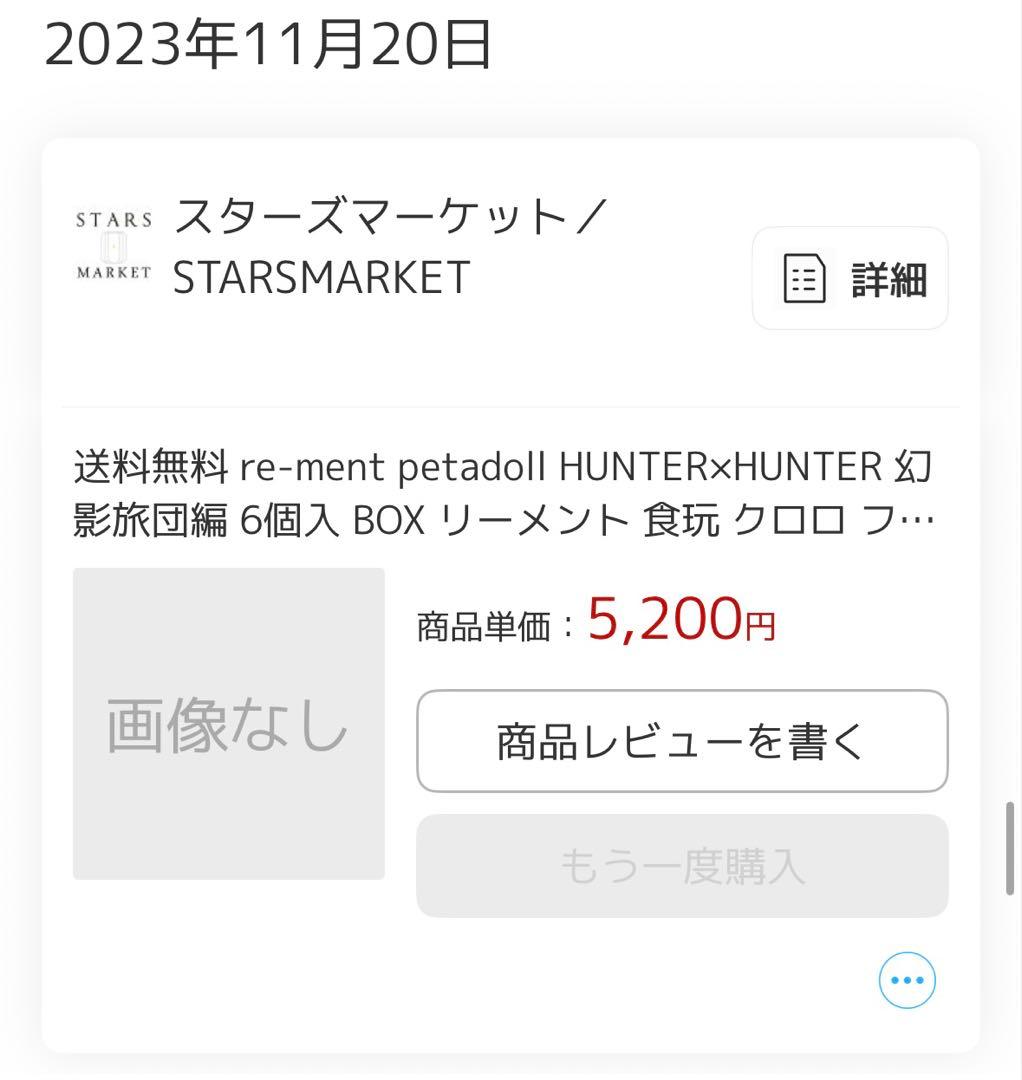Viewport: 1022px width, 1080px height.
Task: Click the 送料無料 free shipping text
Action: click(148, 465)
